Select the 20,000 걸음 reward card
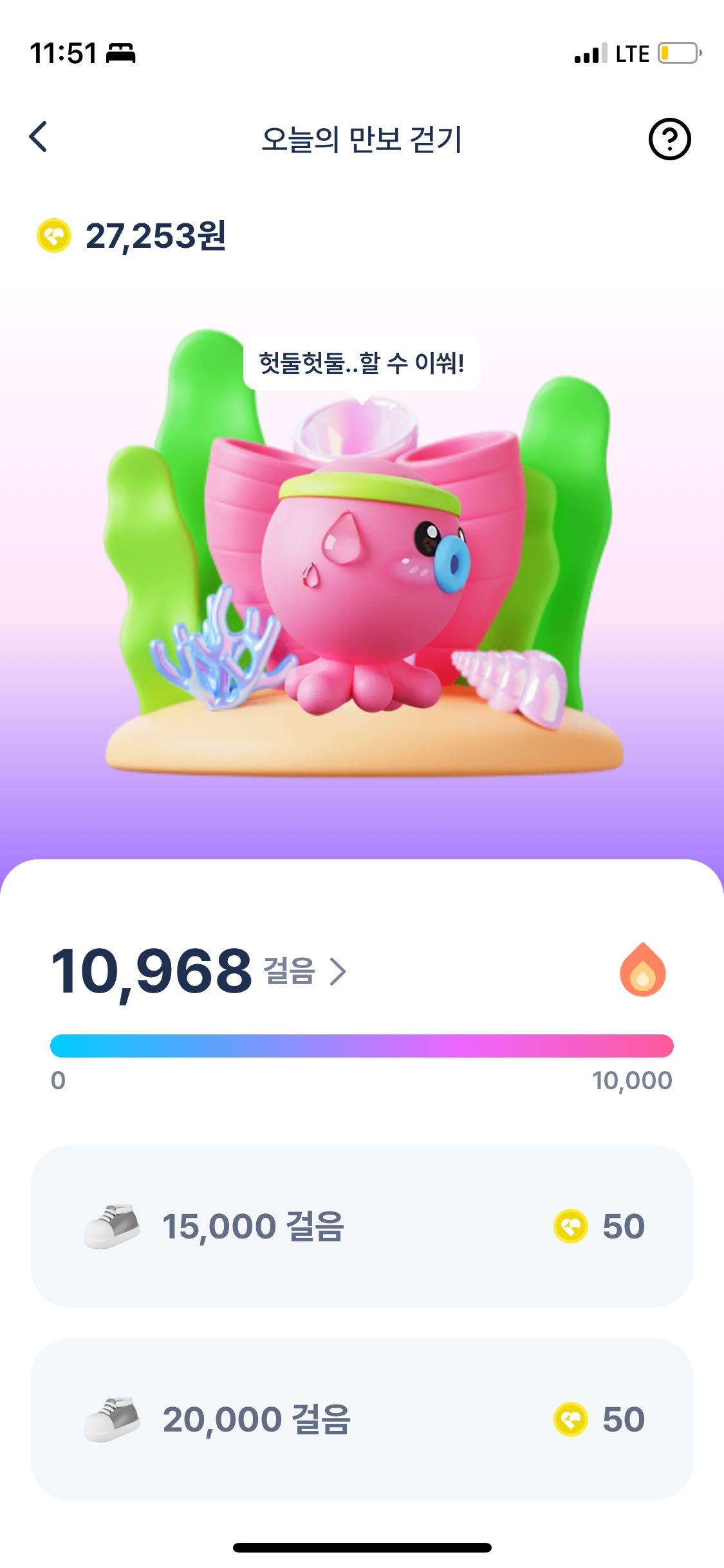 tap(362, 1419)
